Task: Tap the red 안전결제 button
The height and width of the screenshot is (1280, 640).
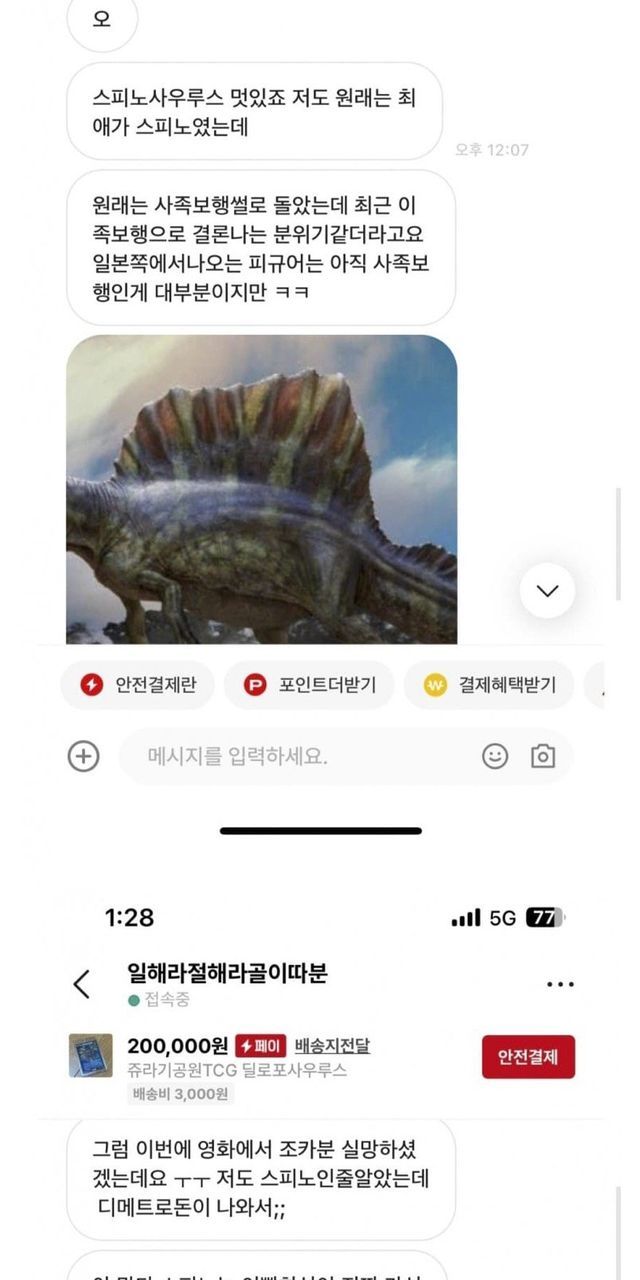Action: (528, 1056)
